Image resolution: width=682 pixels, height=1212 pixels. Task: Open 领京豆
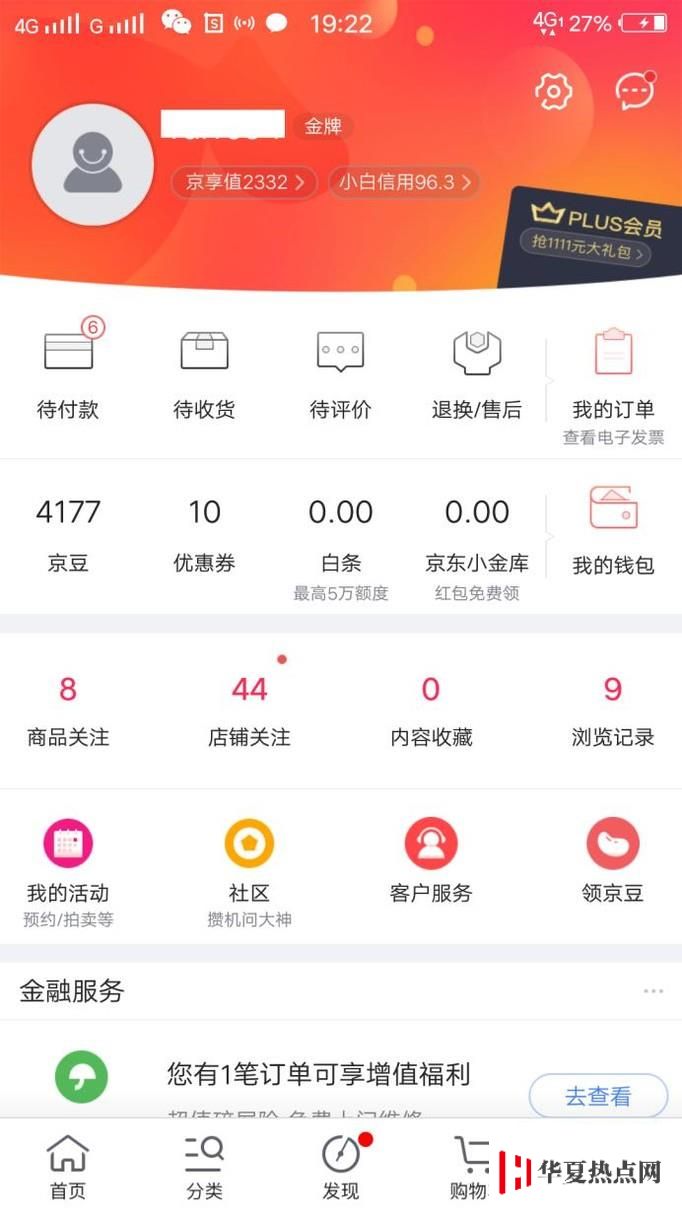613,860
